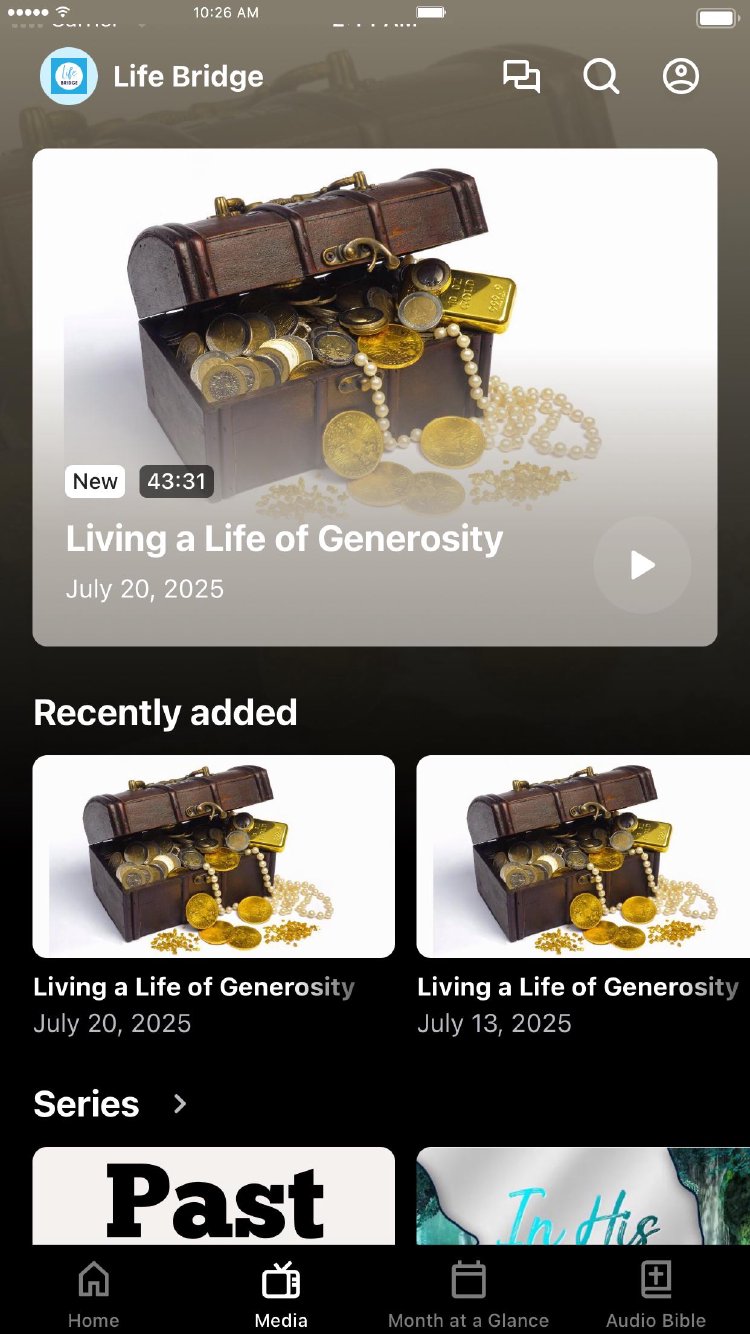Screen dimensions: 750x1334
Task: Open the In His series card
Action: (x=583, y=1196)
